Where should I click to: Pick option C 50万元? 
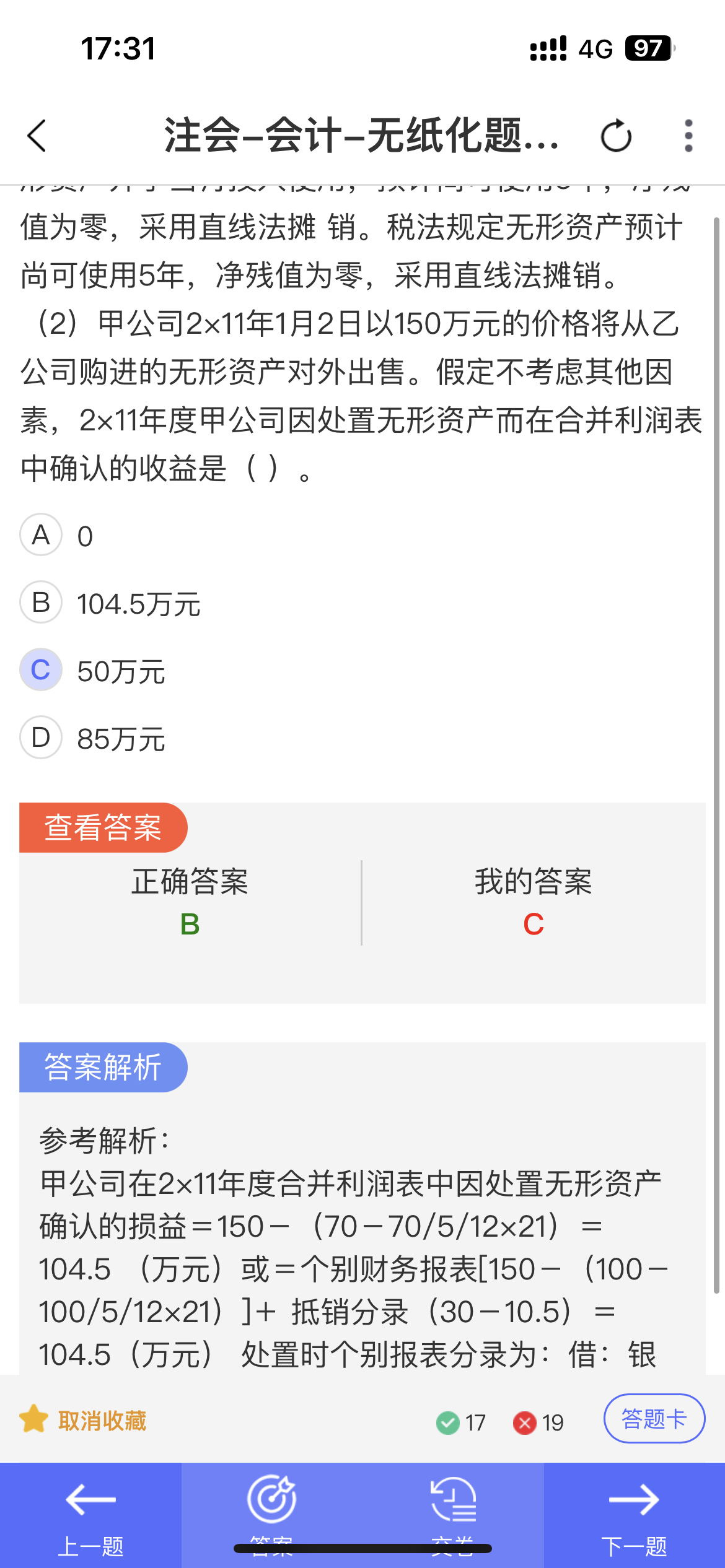[x=93, y=670]
